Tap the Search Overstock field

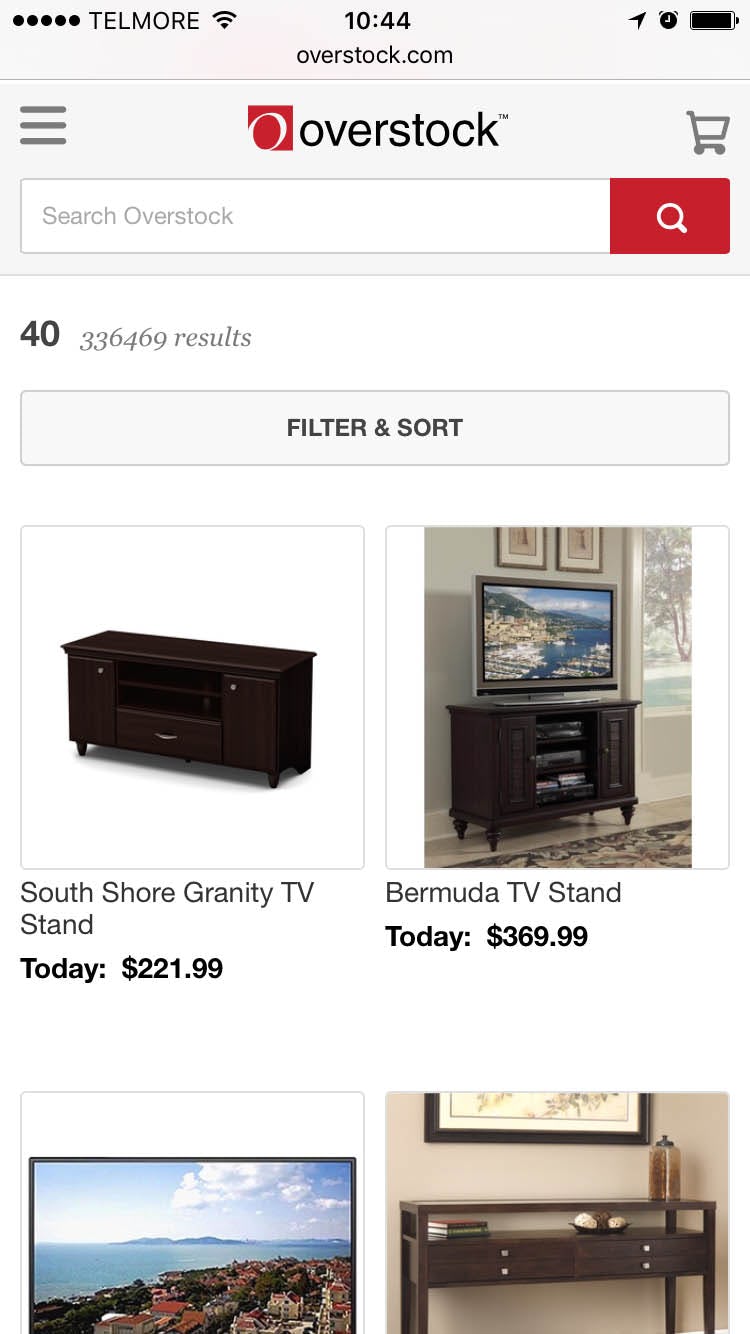(x=315, y=216)
